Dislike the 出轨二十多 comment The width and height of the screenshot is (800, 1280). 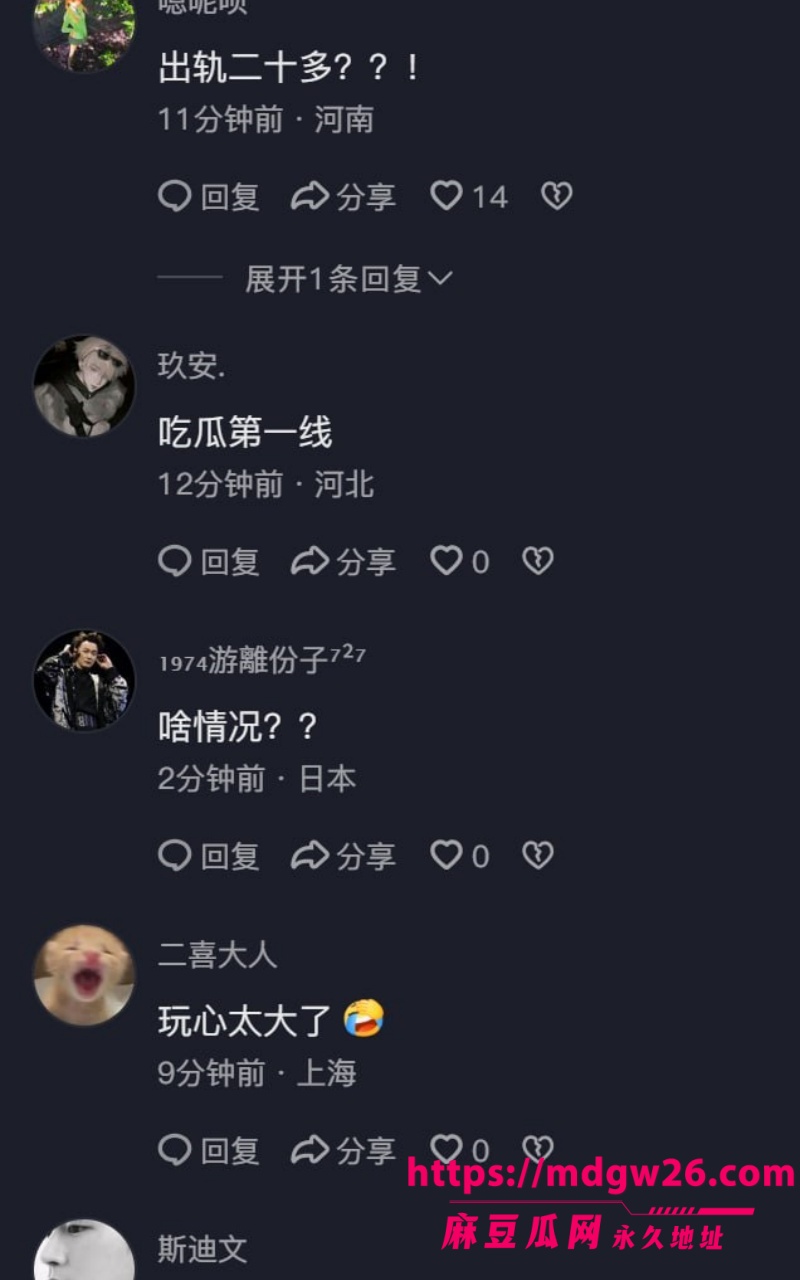(557, 196)
